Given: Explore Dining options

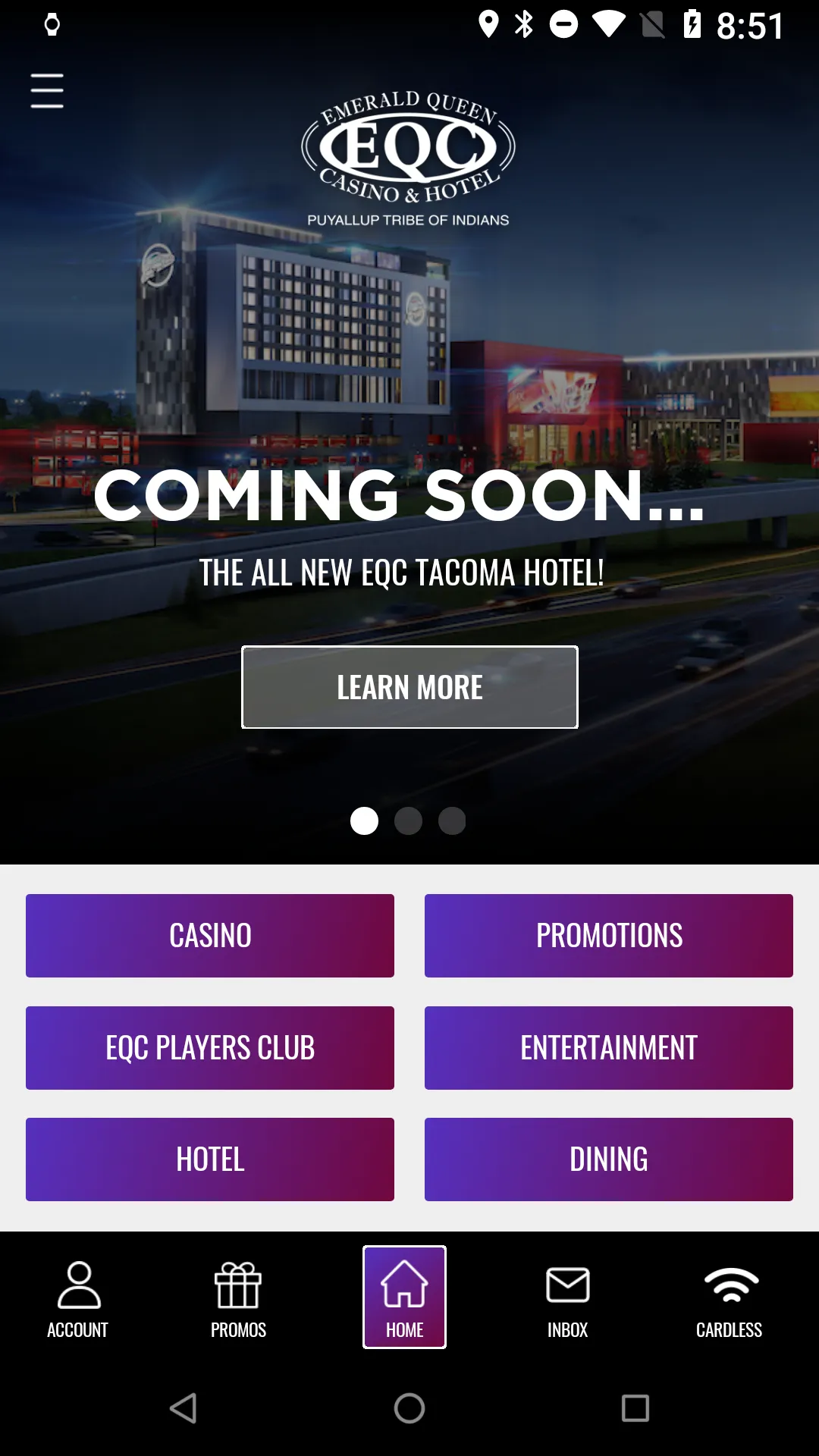Looking at the screenshot, I should click(609, 1159).
